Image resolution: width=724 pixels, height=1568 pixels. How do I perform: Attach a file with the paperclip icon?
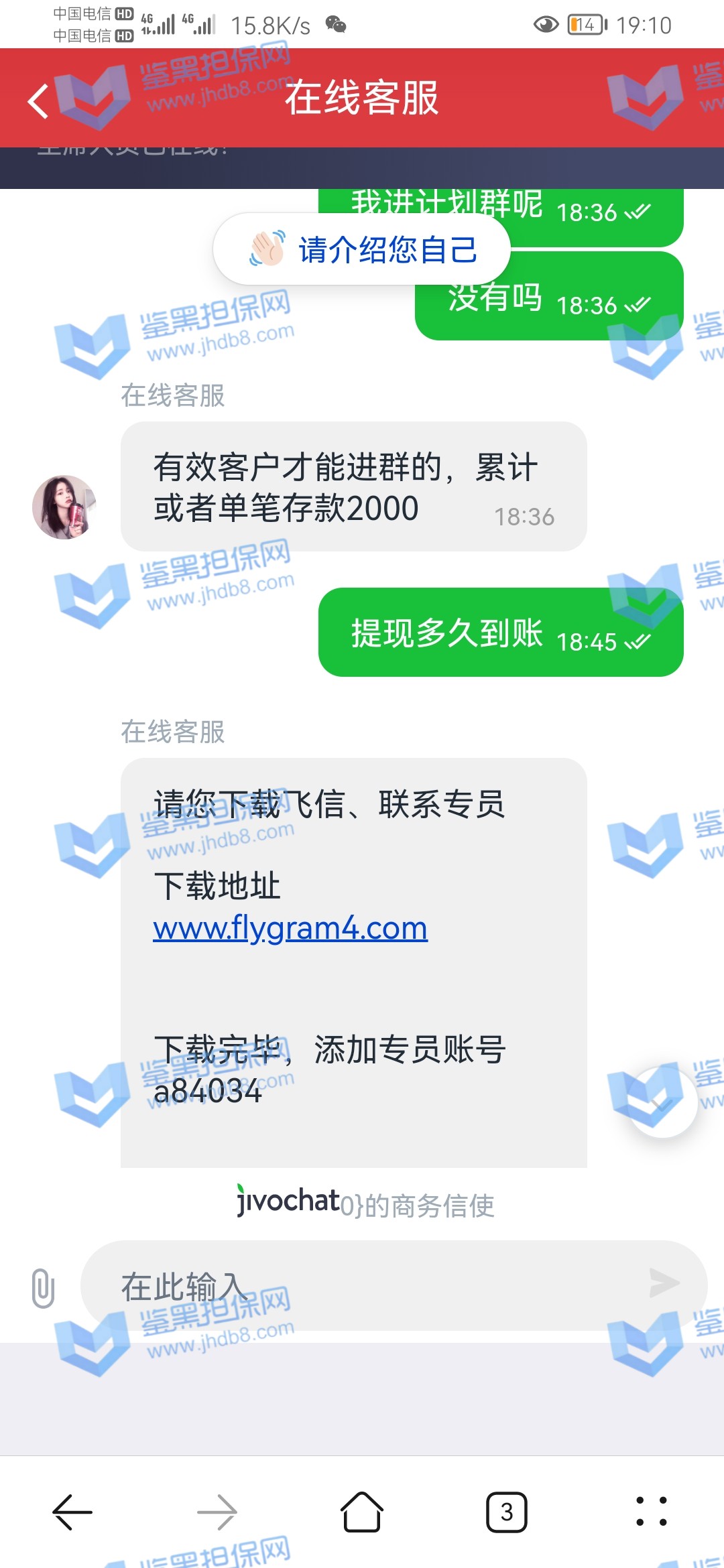43,1287
